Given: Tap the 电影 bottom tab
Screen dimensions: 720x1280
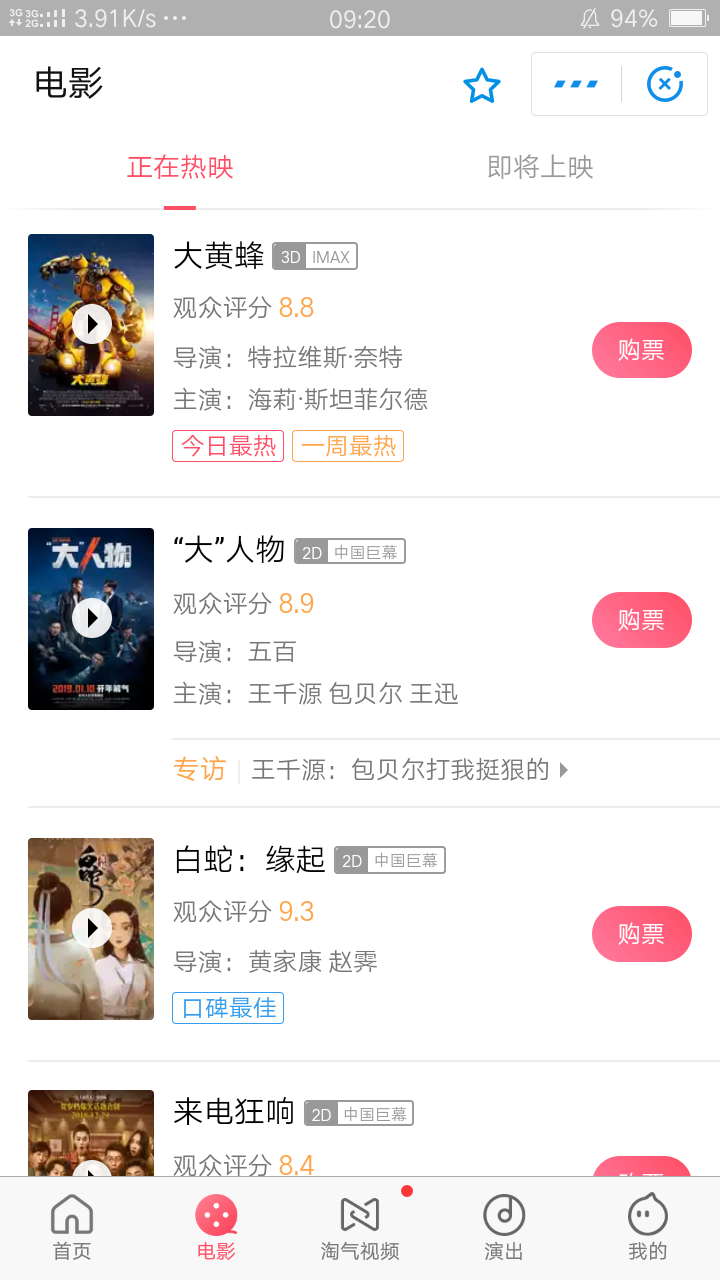Looking at the screenshot, I should 216,1228.
